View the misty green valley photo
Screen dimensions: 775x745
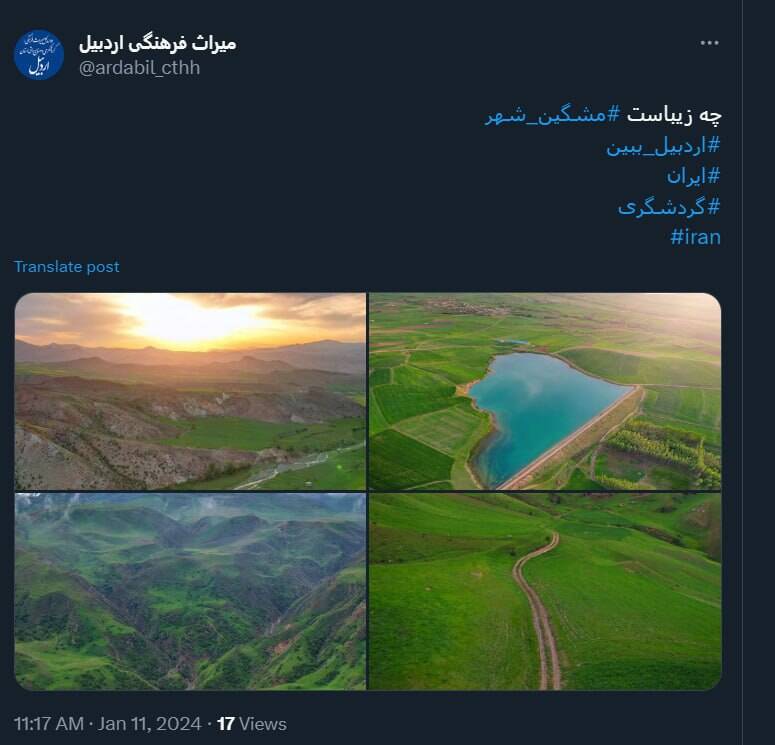pyautogui.click(x=190, y=591)
